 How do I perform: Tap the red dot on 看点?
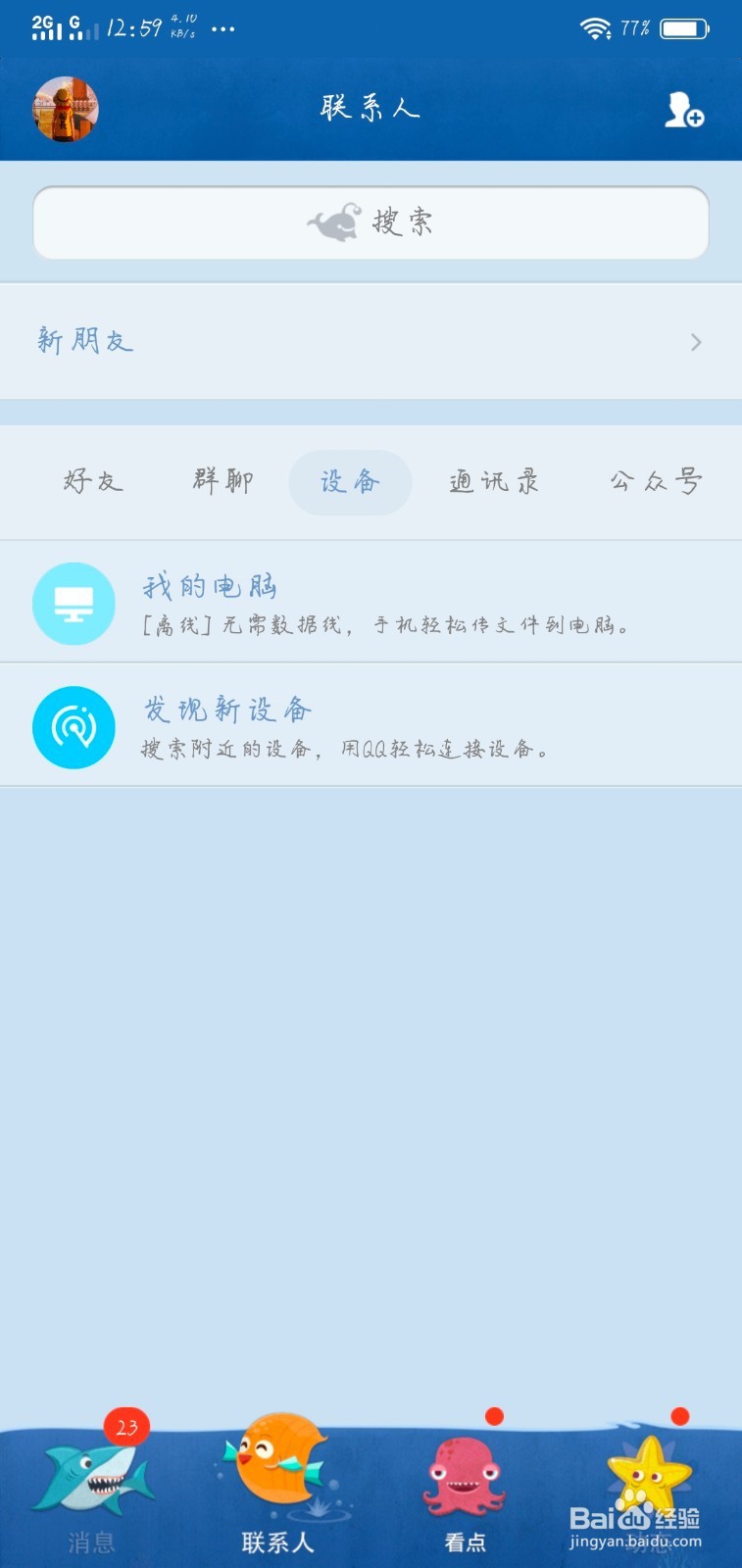point(492,1415)
